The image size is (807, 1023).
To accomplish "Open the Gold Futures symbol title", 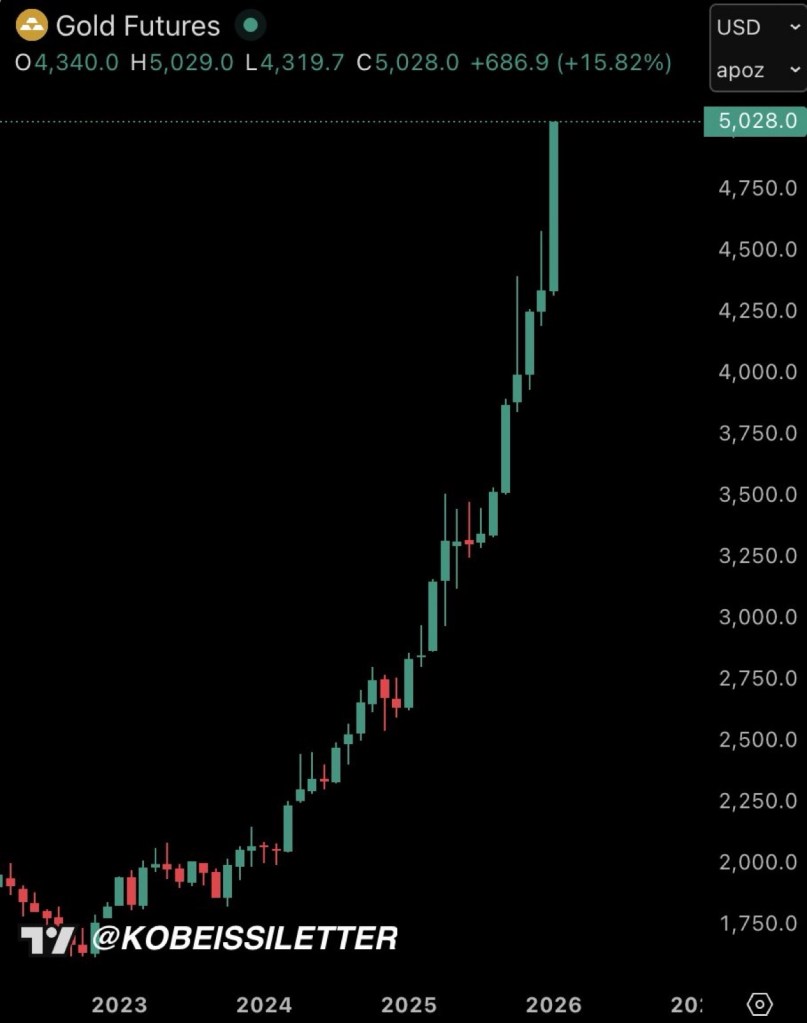I will [x=137, y=25].
